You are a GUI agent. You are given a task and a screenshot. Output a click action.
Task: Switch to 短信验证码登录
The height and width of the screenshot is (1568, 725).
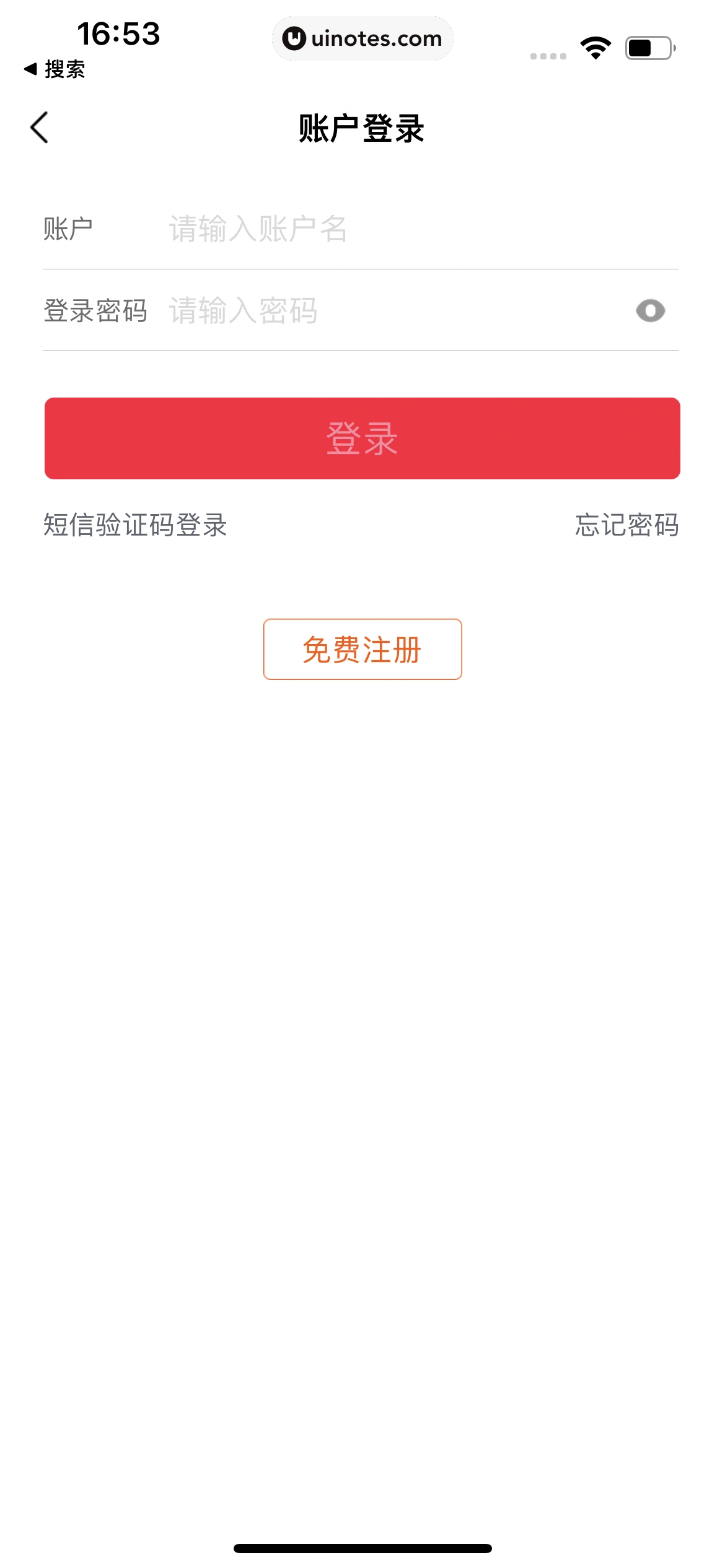point(135,525)
